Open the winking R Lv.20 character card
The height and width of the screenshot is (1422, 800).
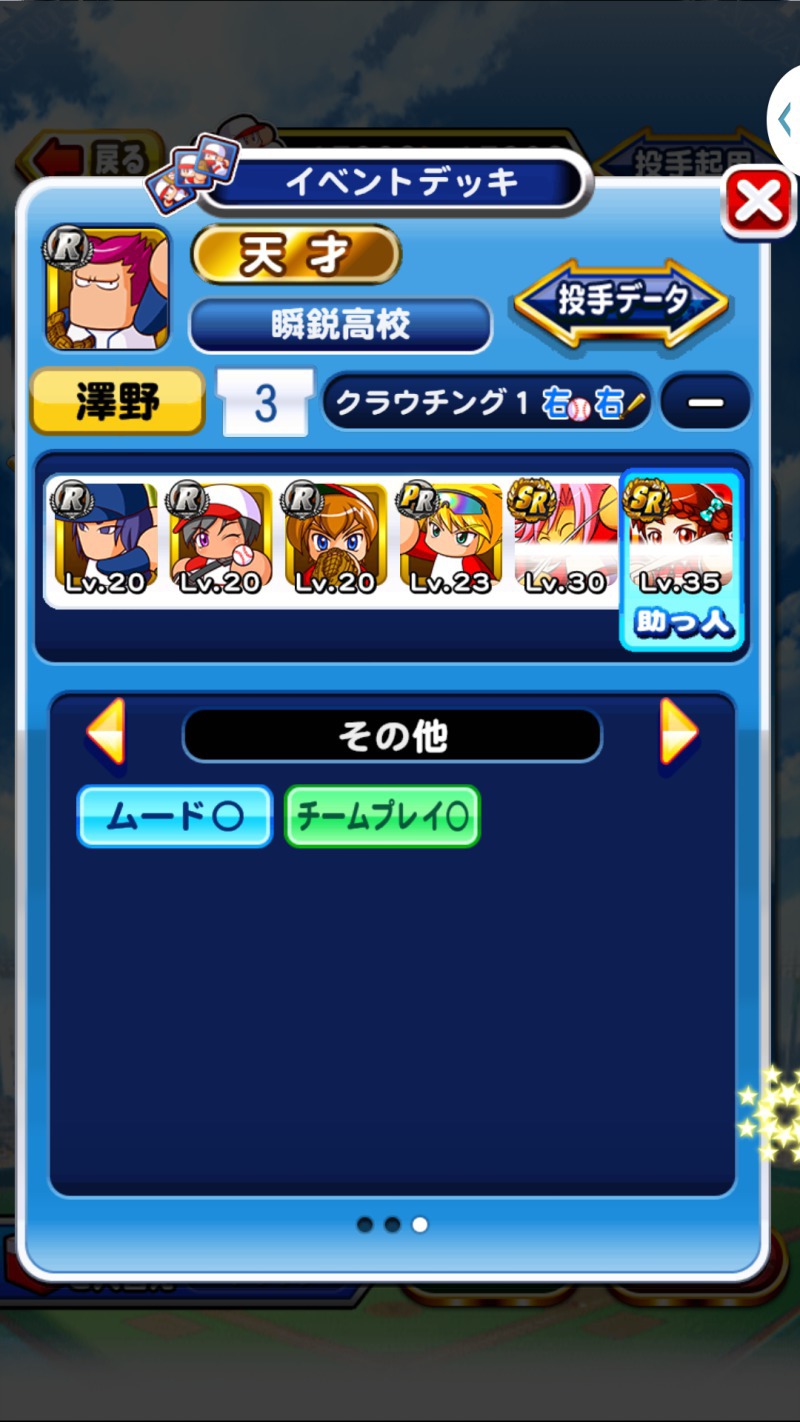220,540
